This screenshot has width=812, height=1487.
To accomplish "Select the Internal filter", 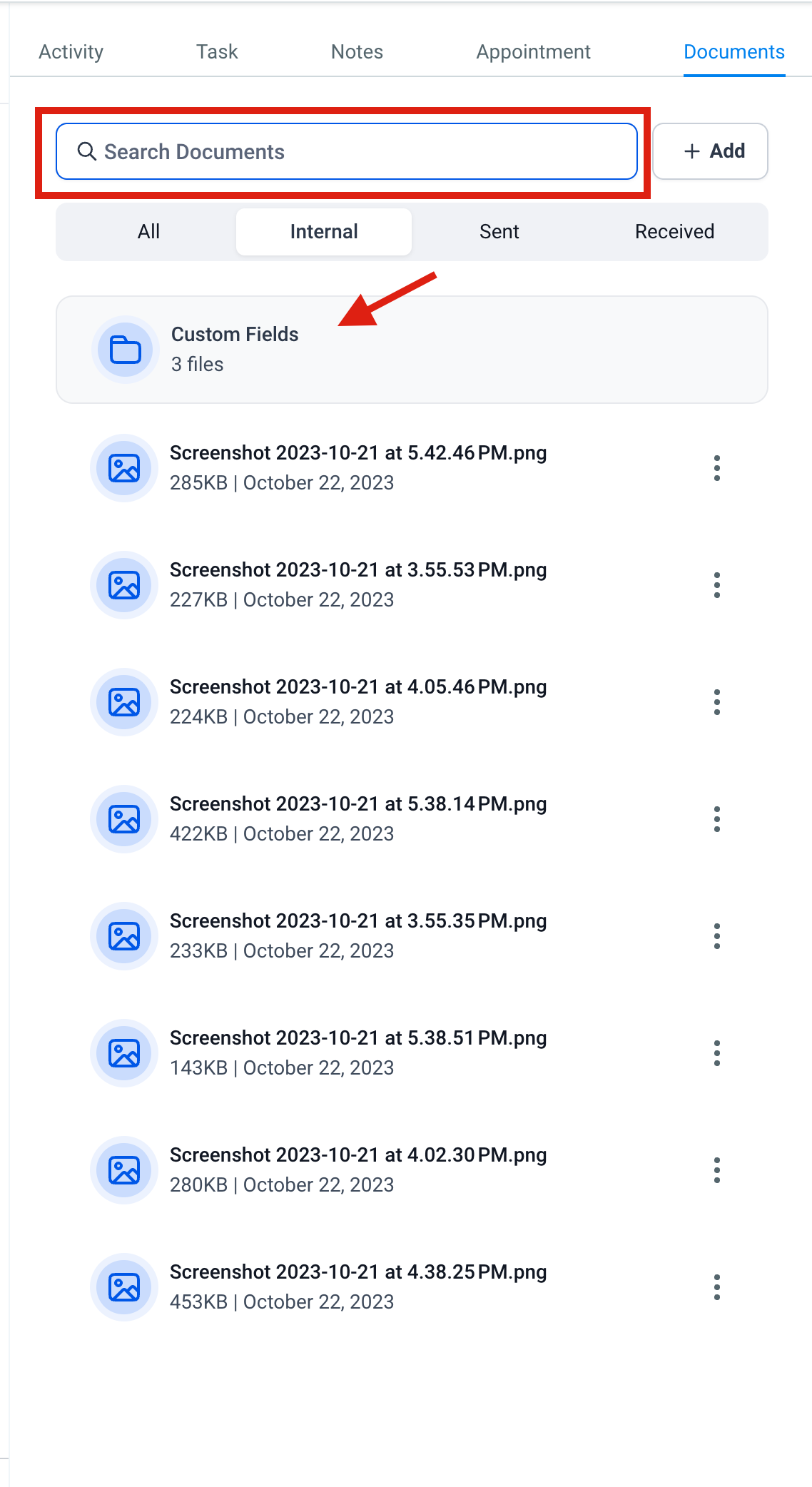I will [324, 232].
